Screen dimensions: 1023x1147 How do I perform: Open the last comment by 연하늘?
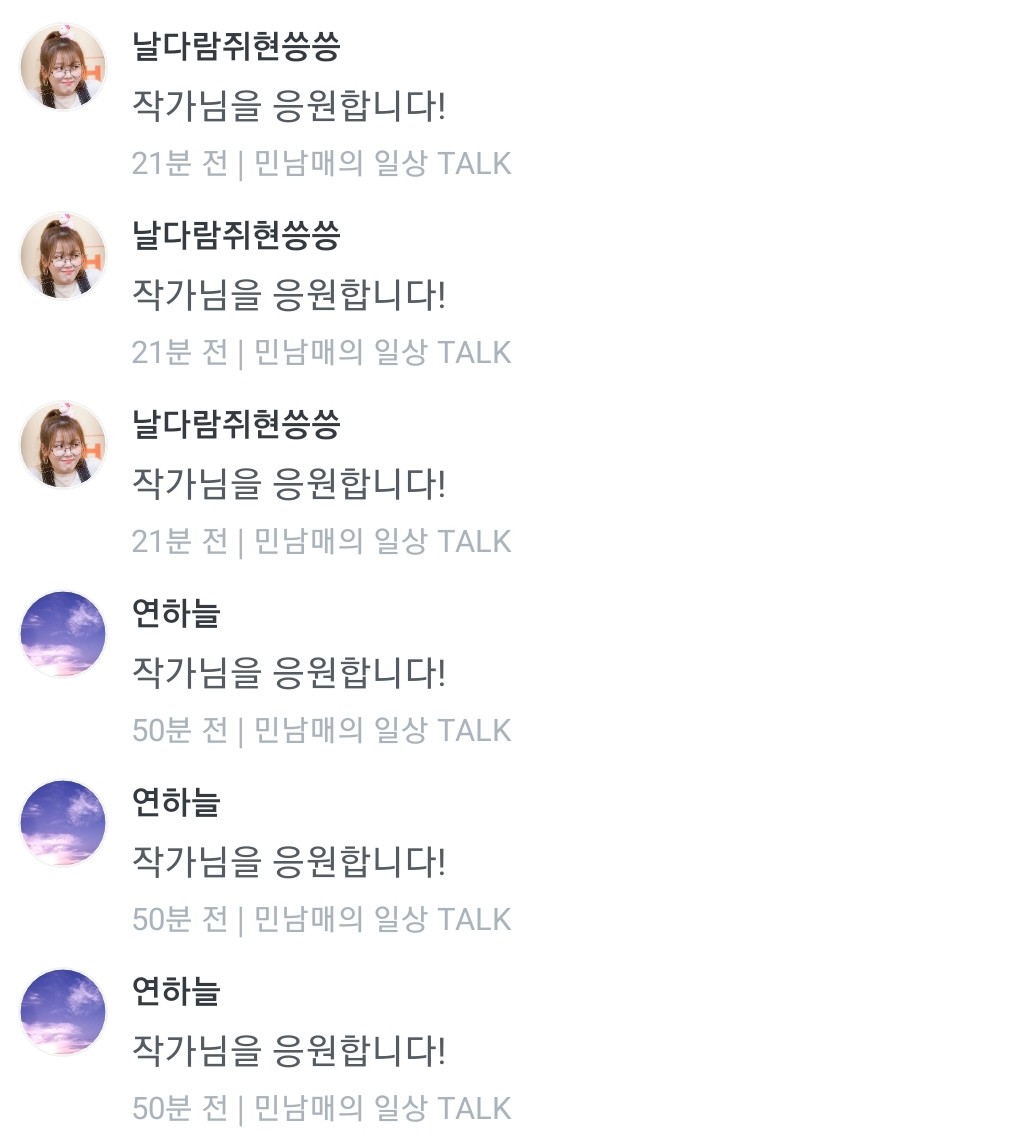pyautogui.click(x=289, y=1051)
